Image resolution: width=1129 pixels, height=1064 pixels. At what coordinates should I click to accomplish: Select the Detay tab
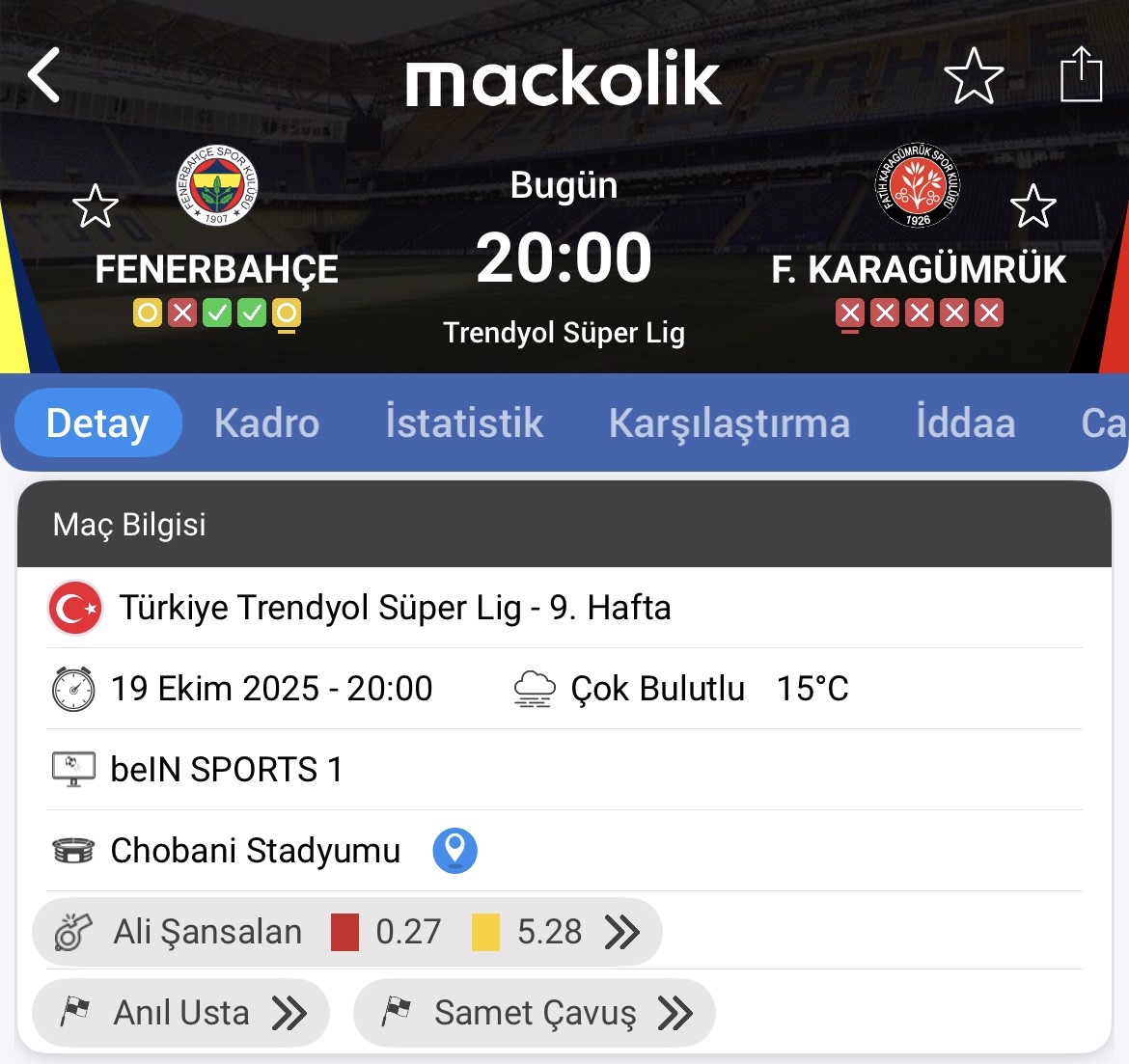pos(97,423)
